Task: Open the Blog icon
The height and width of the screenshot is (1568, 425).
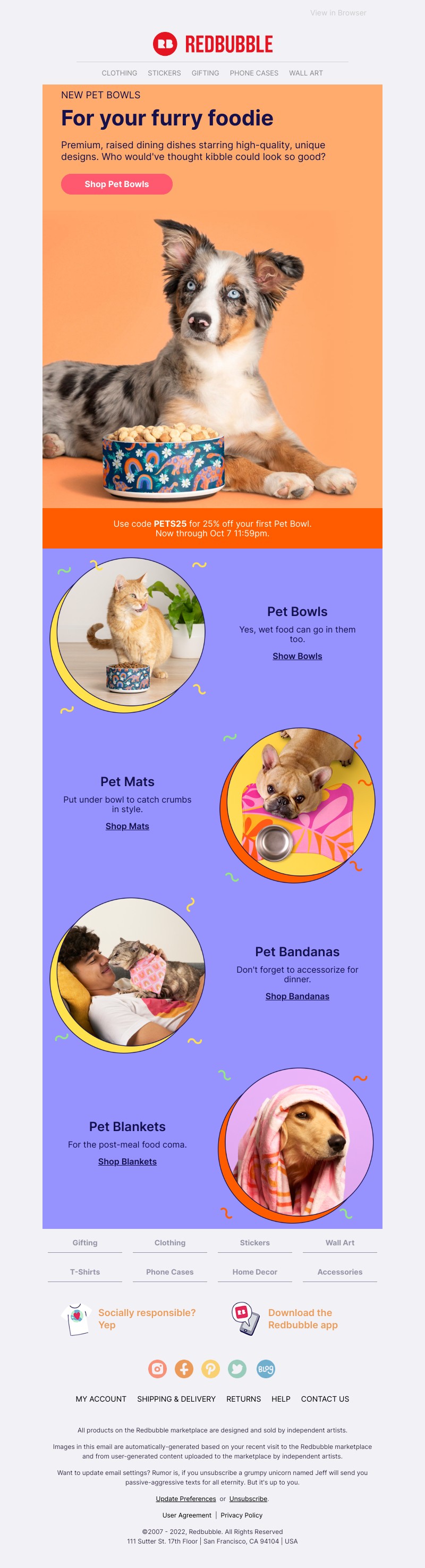Action: point(266,1369)
